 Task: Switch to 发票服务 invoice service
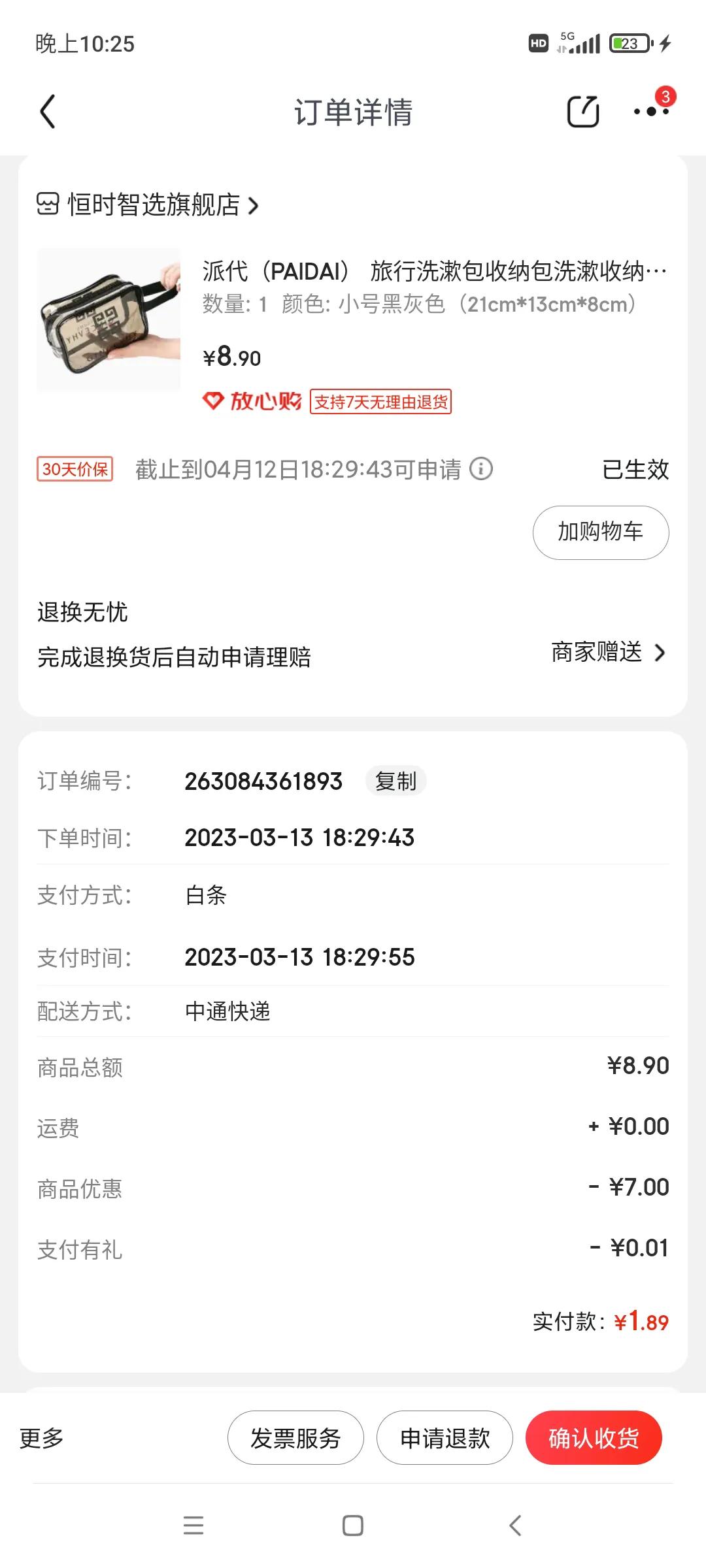click(x=295, y=1437)
